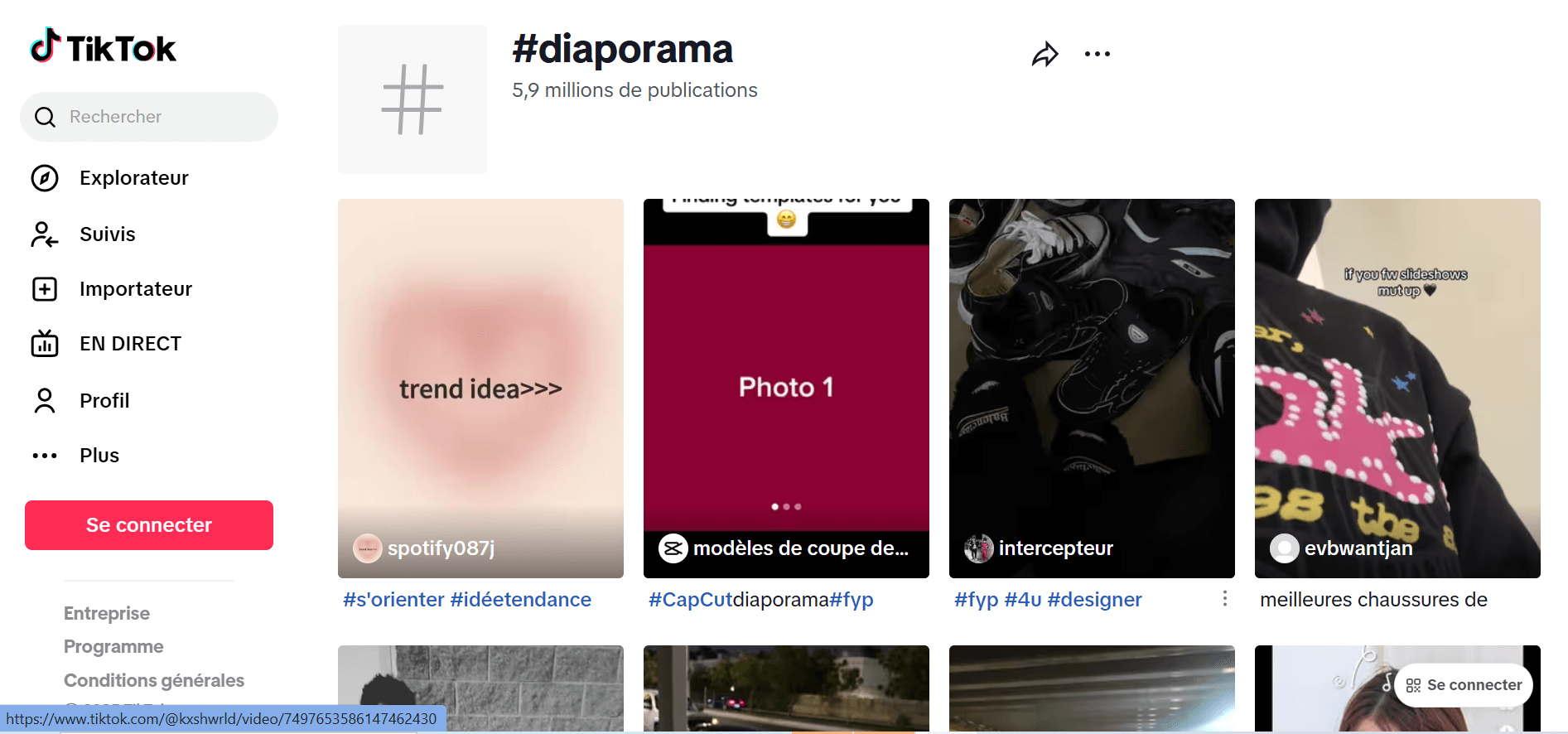Switch to EN DIRECT live section
Viewport: 1568px width, 734px height.
[130, 344]
